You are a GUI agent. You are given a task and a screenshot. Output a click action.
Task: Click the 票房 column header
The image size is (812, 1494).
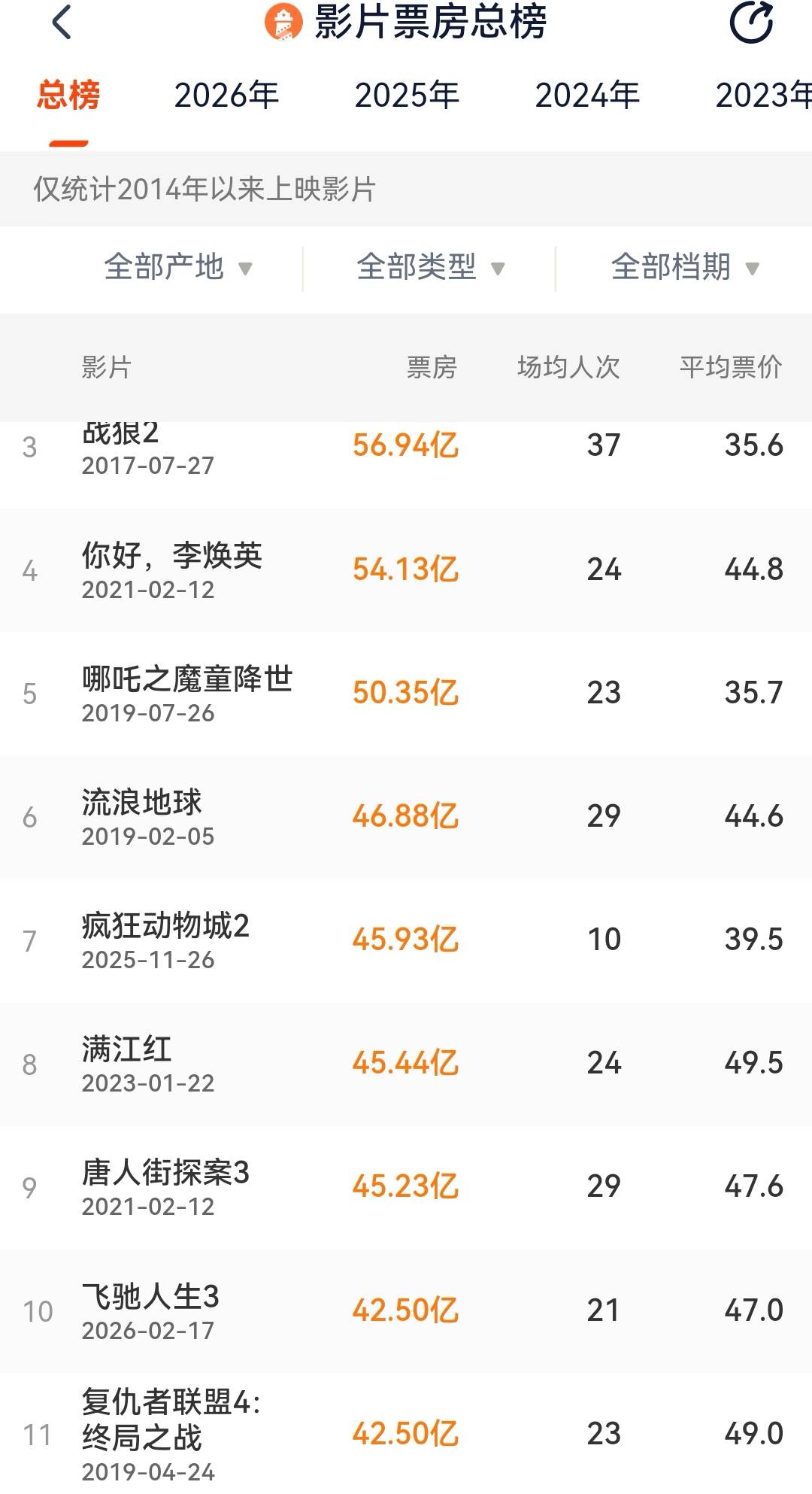pos(429,367)
